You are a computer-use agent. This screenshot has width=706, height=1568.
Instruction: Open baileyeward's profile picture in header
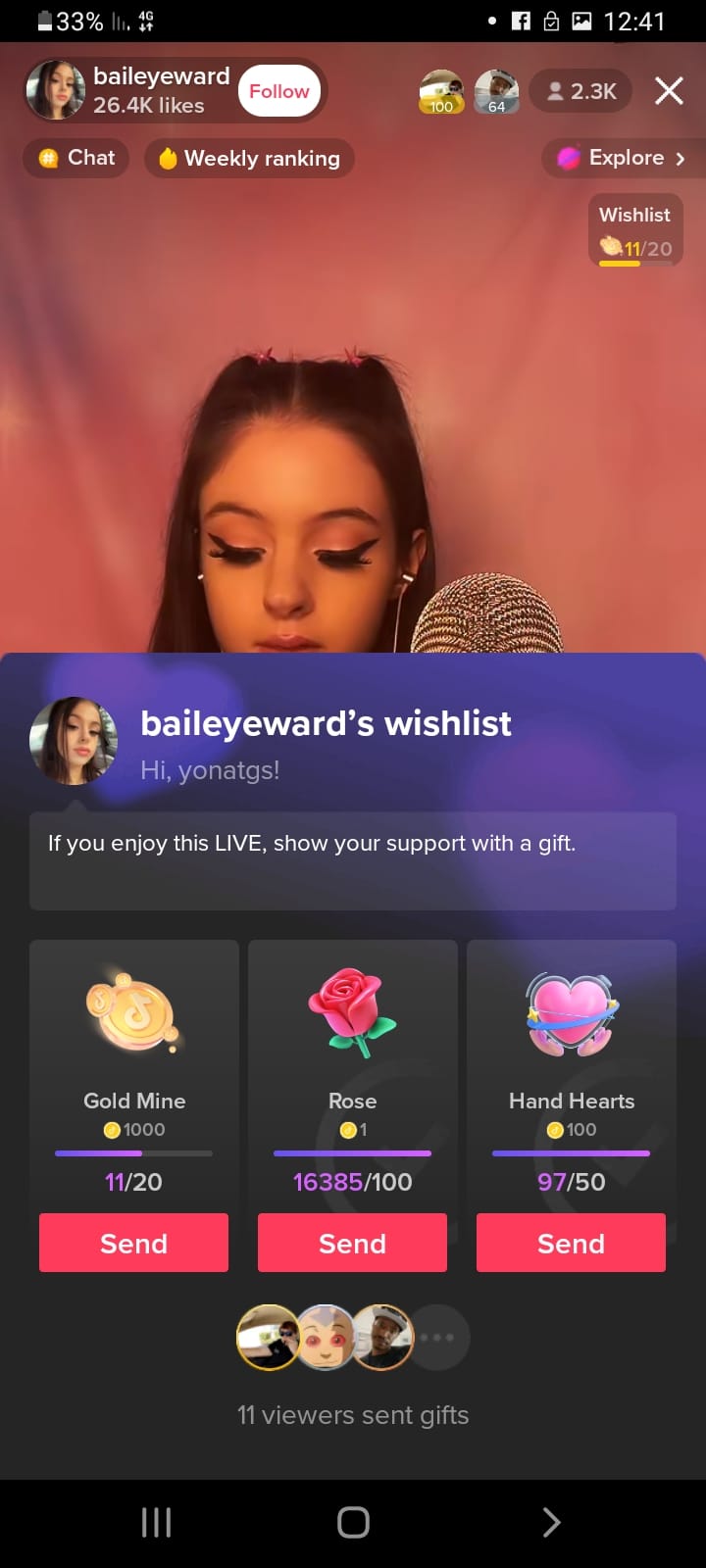tap(55, 90)
